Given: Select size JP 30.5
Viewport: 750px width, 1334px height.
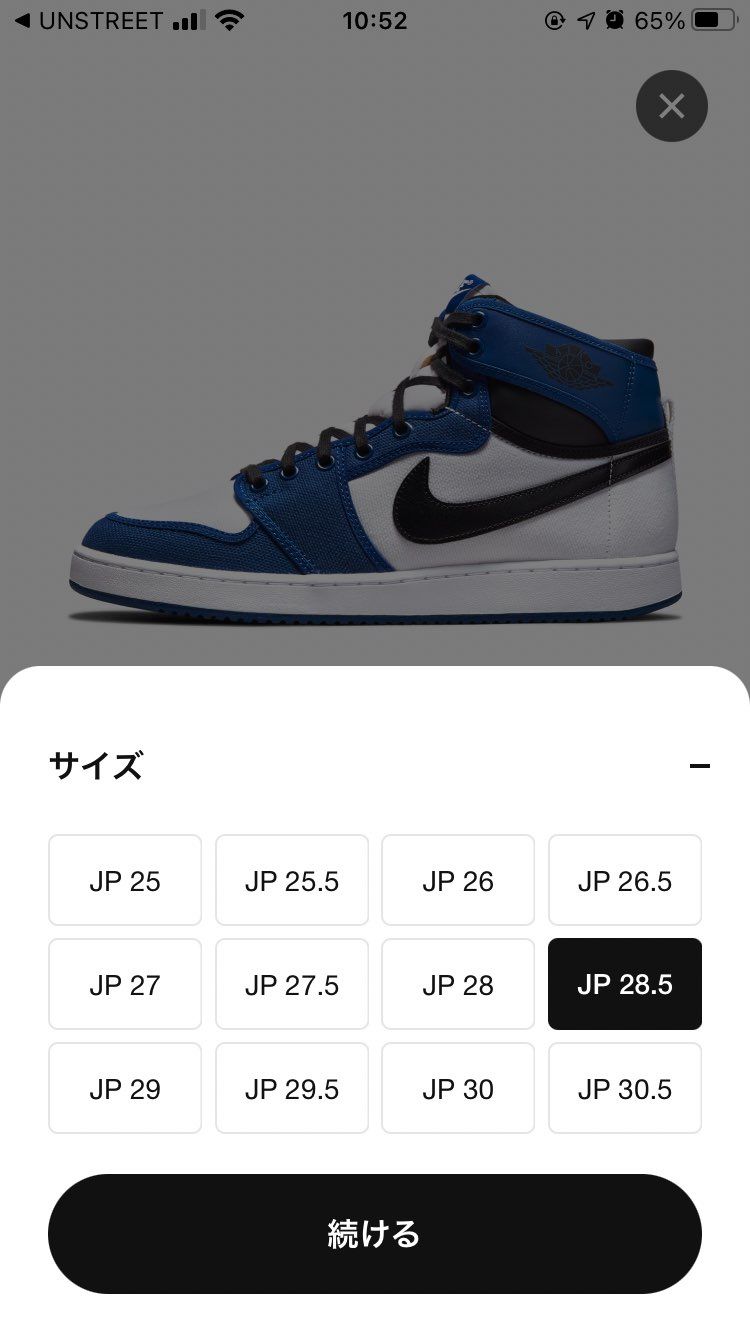Looking at the screenshot, I should tap(624, 1088).
